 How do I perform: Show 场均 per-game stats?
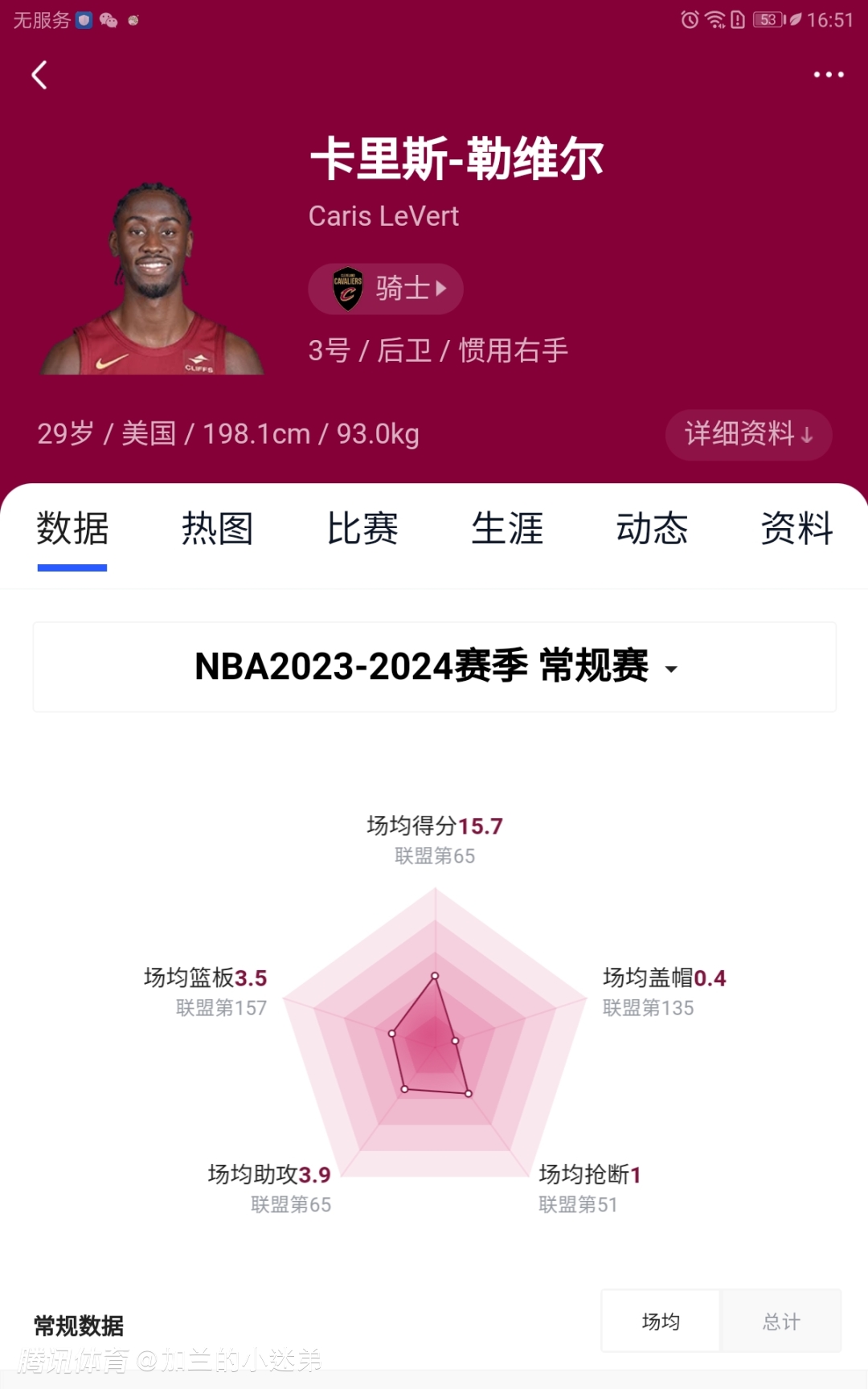point(661,1321)
